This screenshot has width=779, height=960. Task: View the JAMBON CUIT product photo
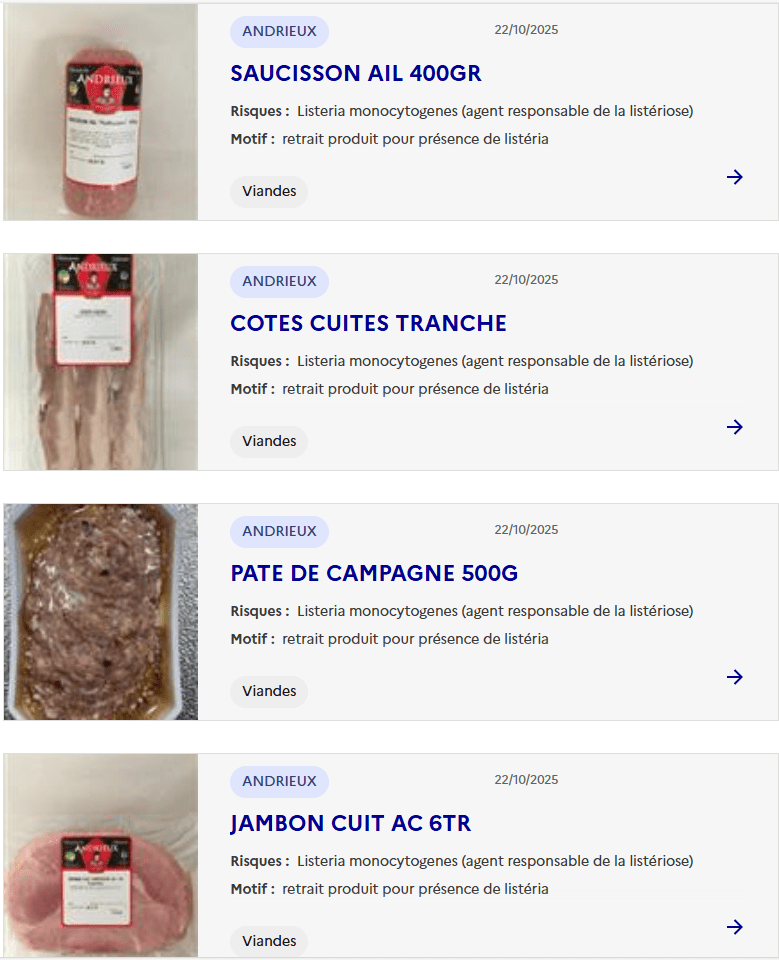pyautogui.click(x=101, y=856)
